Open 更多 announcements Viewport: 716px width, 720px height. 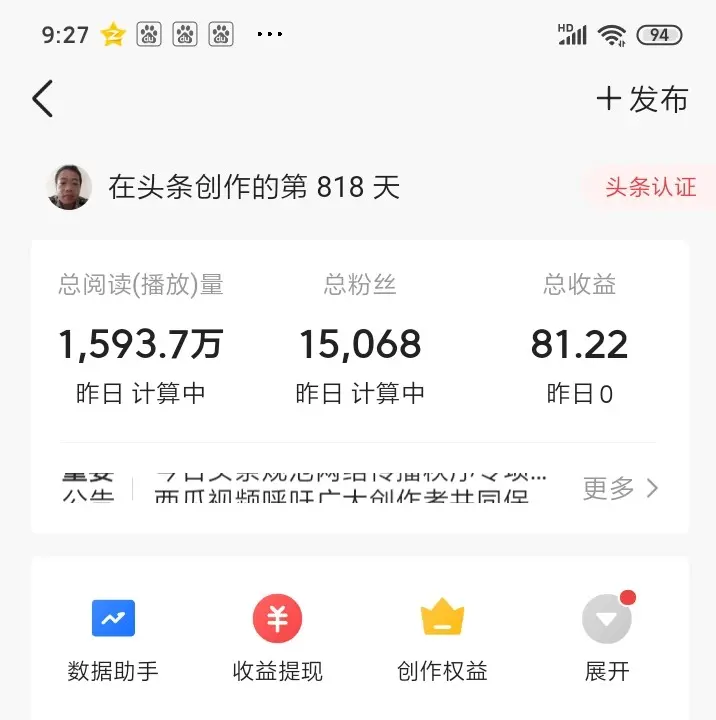[x=620, y=488]
